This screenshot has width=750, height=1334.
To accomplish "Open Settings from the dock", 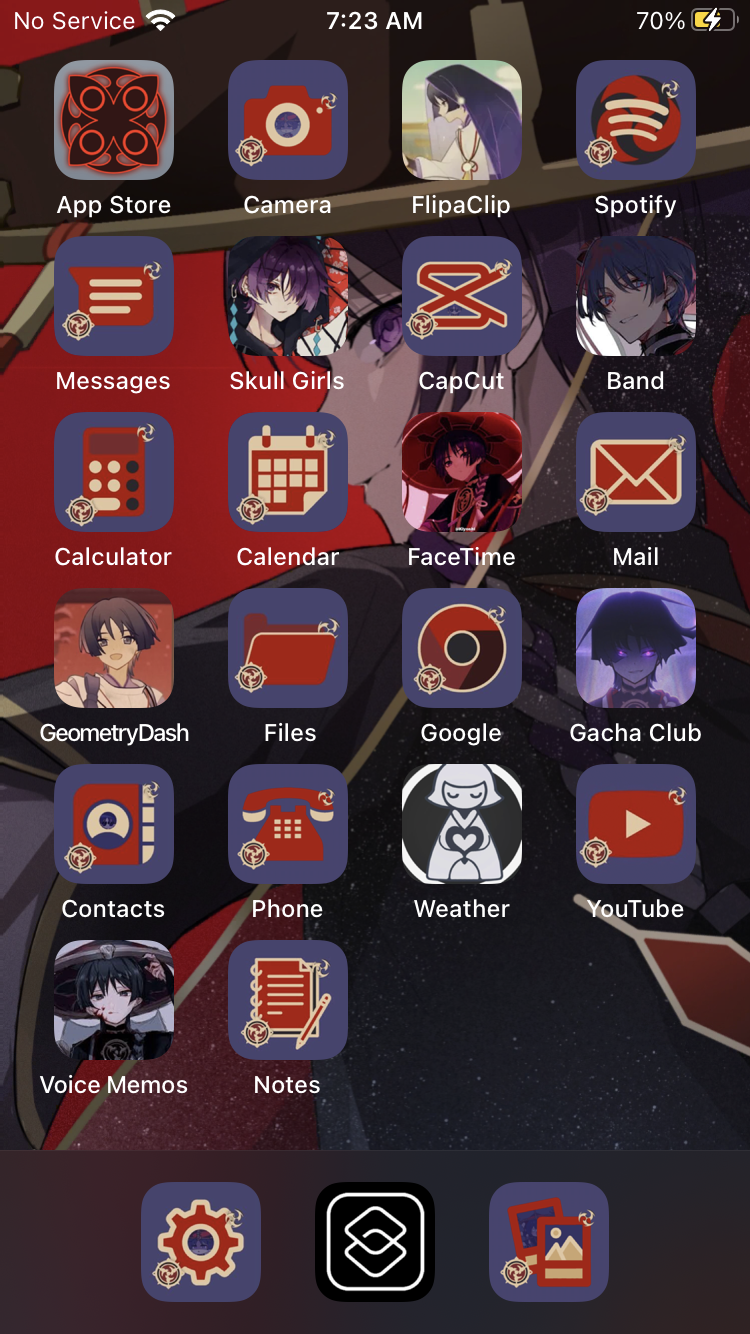I will pos(201,1241).
